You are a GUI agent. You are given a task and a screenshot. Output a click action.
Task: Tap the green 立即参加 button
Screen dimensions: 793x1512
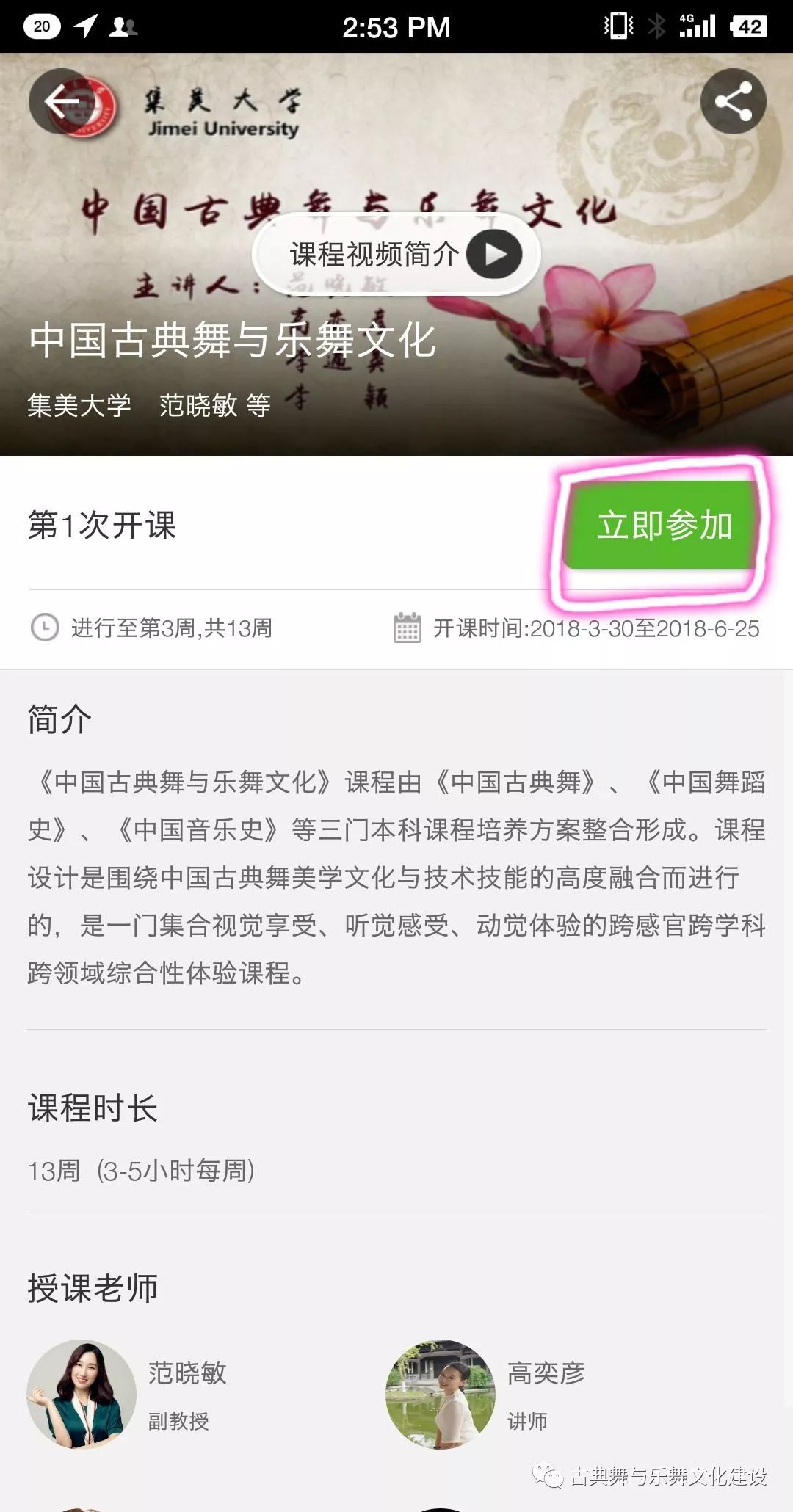pos(663,526)
